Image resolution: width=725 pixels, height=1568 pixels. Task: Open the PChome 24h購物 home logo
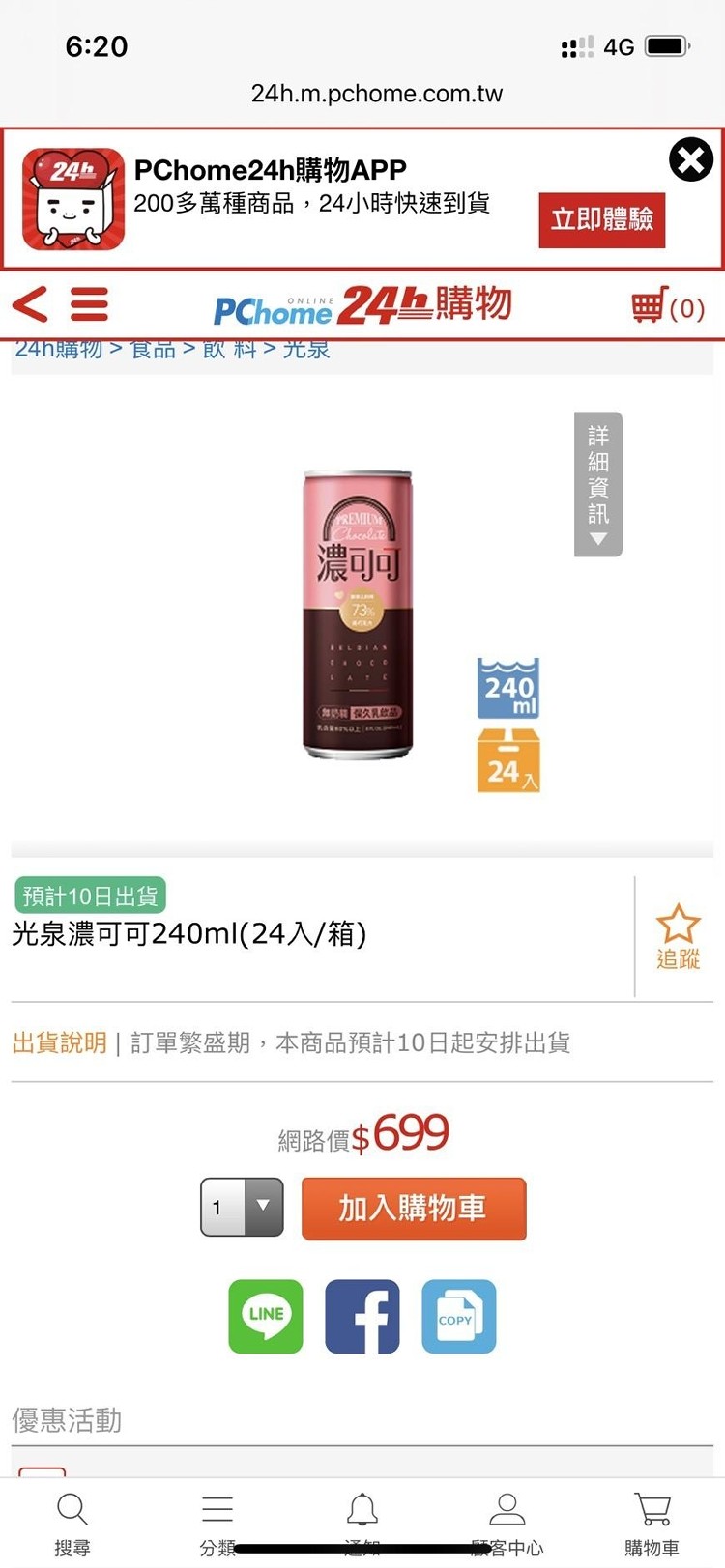pos(362,306)
